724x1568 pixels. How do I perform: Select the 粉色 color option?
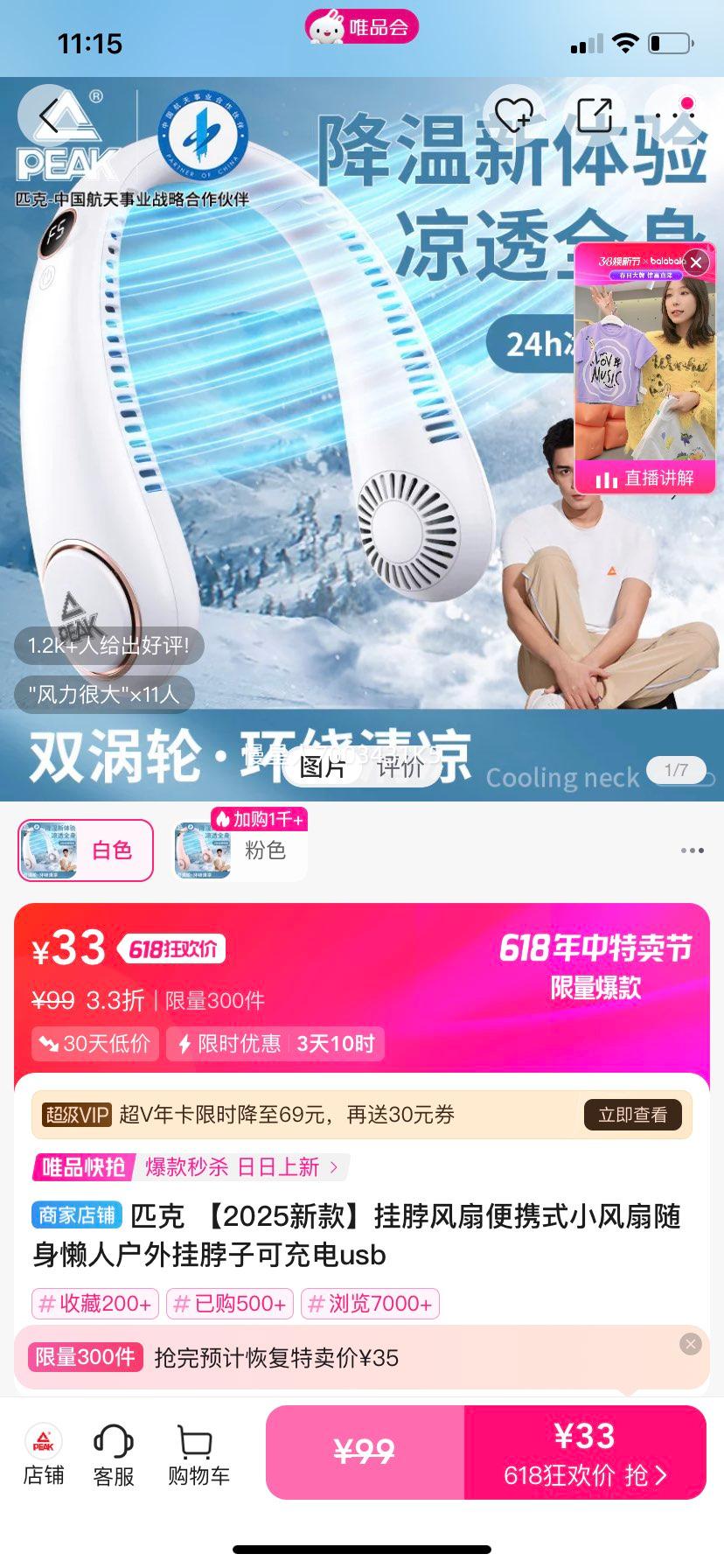click(240, 850)
